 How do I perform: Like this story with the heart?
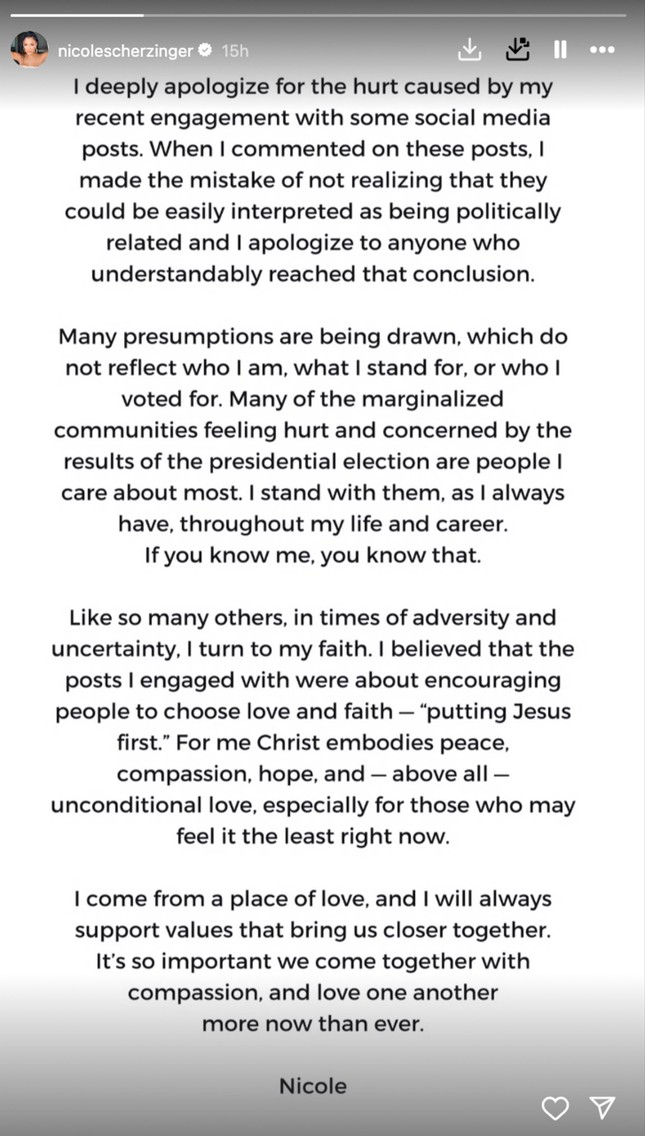(555, 1106)
